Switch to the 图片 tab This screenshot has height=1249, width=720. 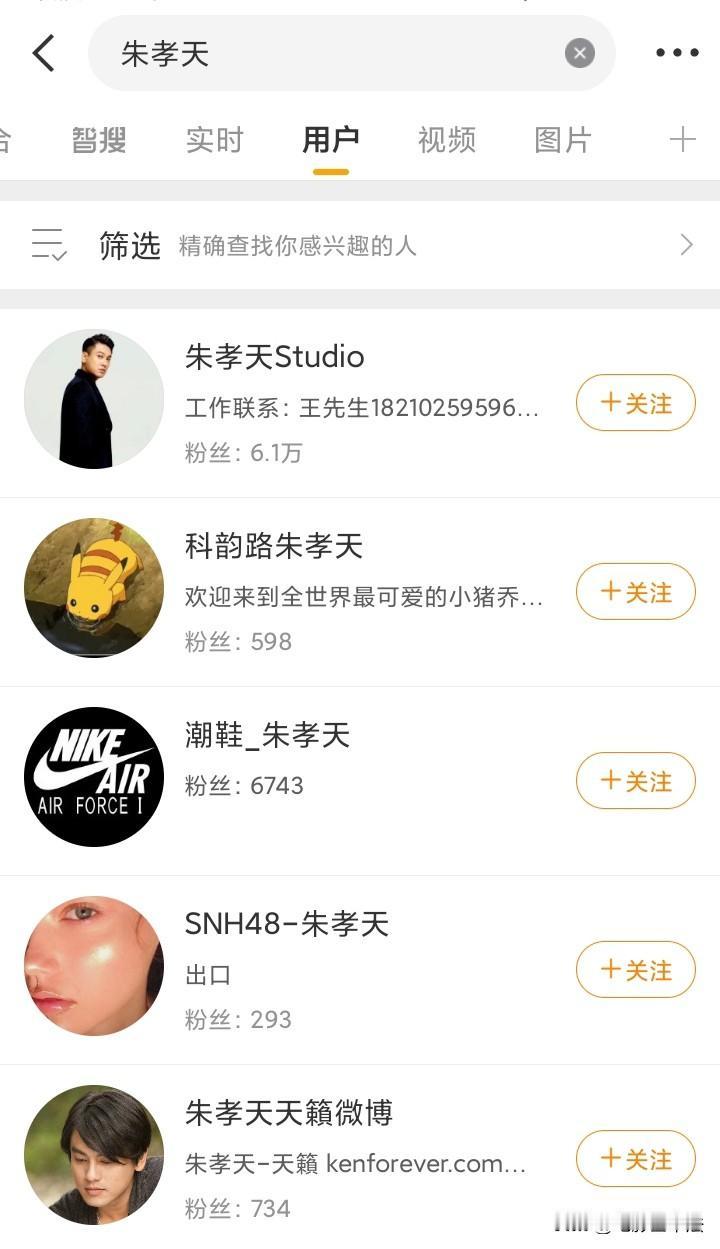(x=562, y=141)
